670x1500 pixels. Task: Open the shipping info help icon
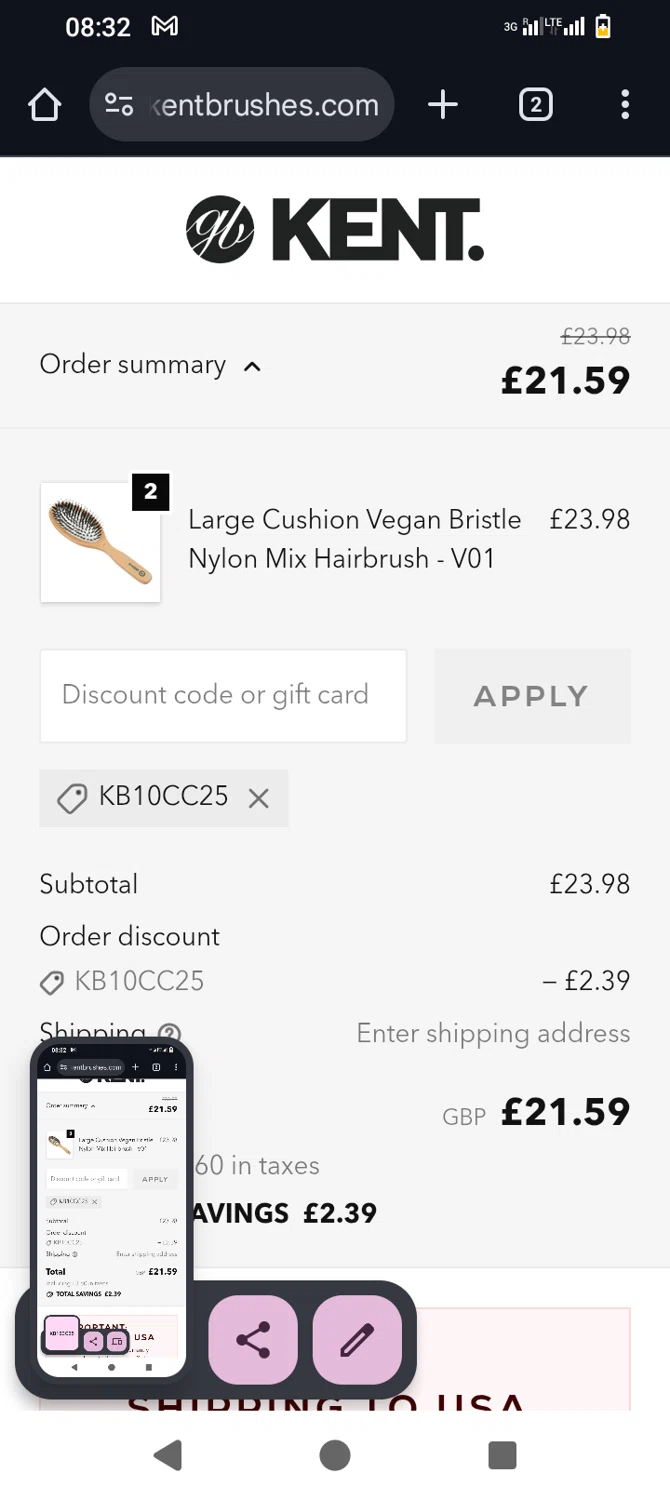click(x=169, y=1033)
